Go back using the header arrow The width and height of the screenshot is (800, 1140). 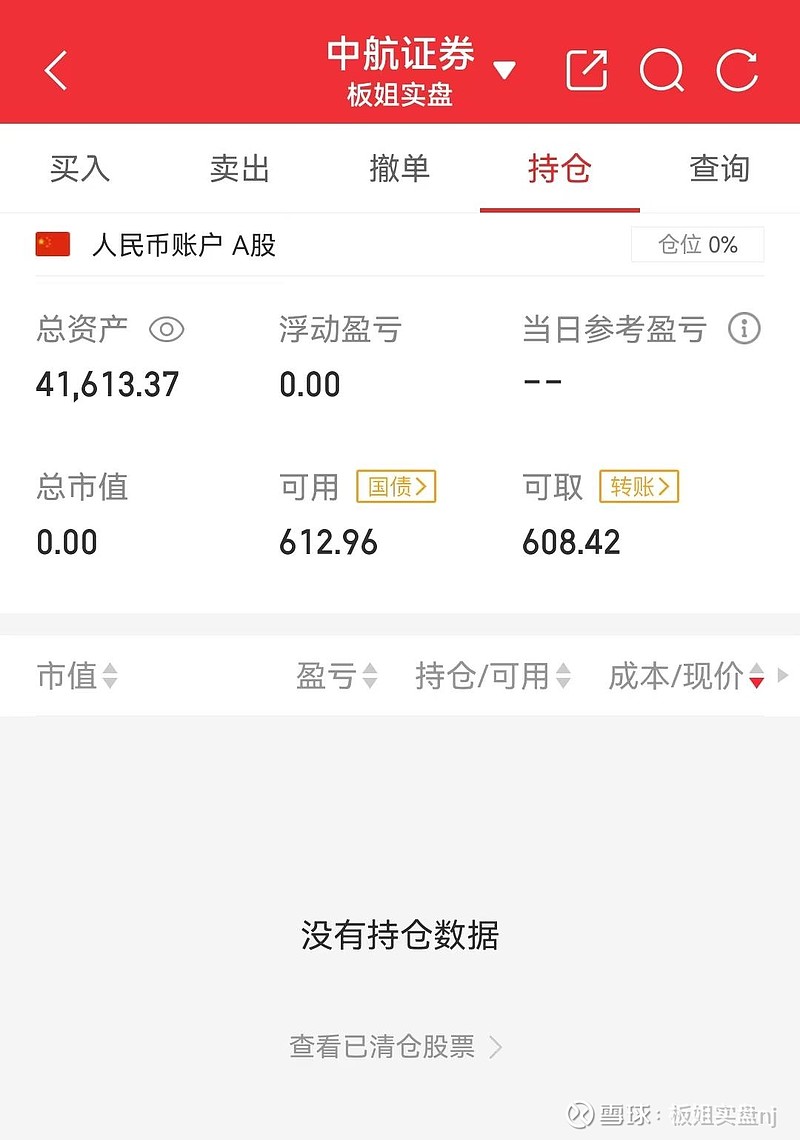coord(56,71)
